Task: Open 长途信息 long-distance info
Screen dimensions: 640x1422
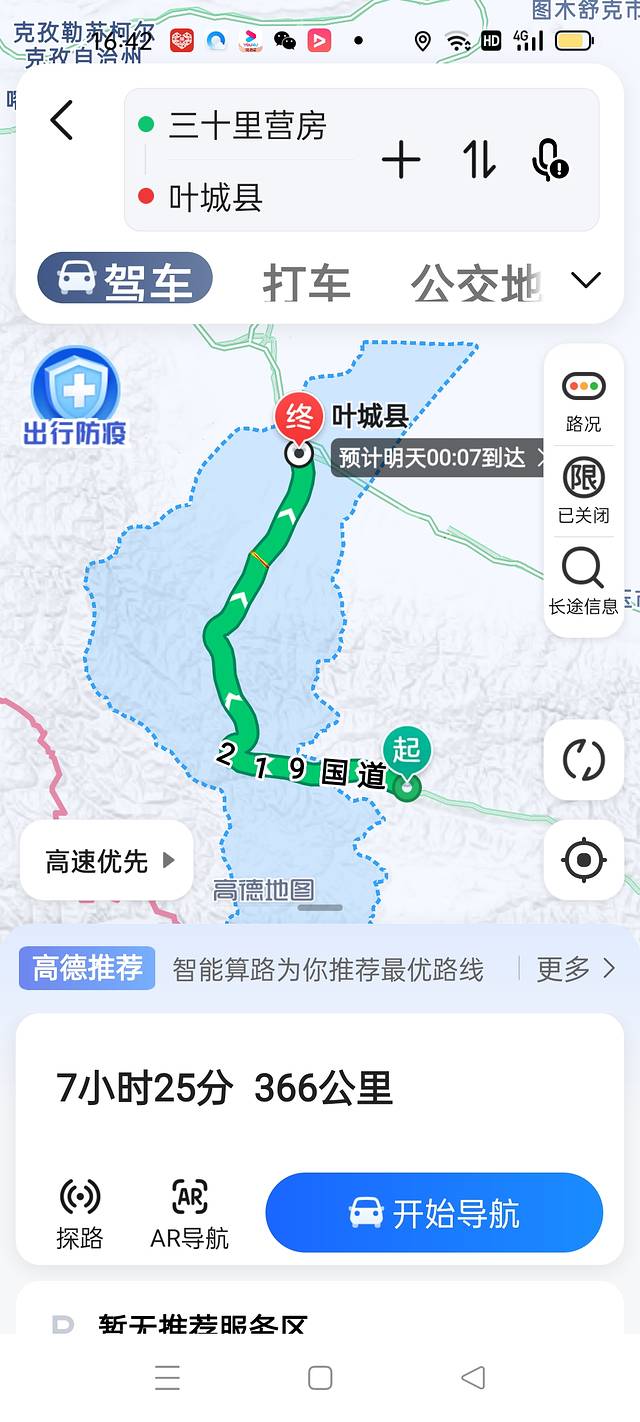Action: click(583, 582)
